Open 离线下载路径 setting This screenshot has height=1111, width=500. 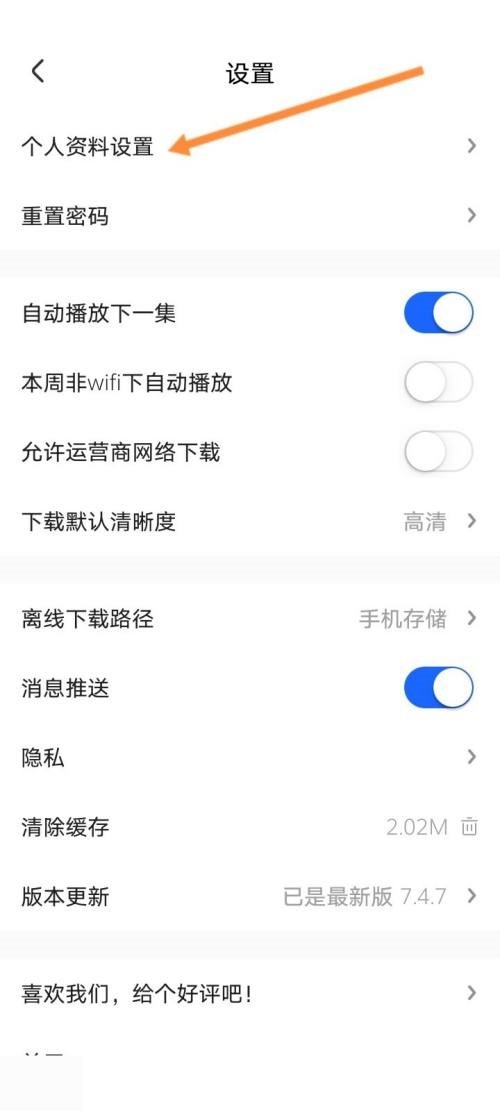250,619
